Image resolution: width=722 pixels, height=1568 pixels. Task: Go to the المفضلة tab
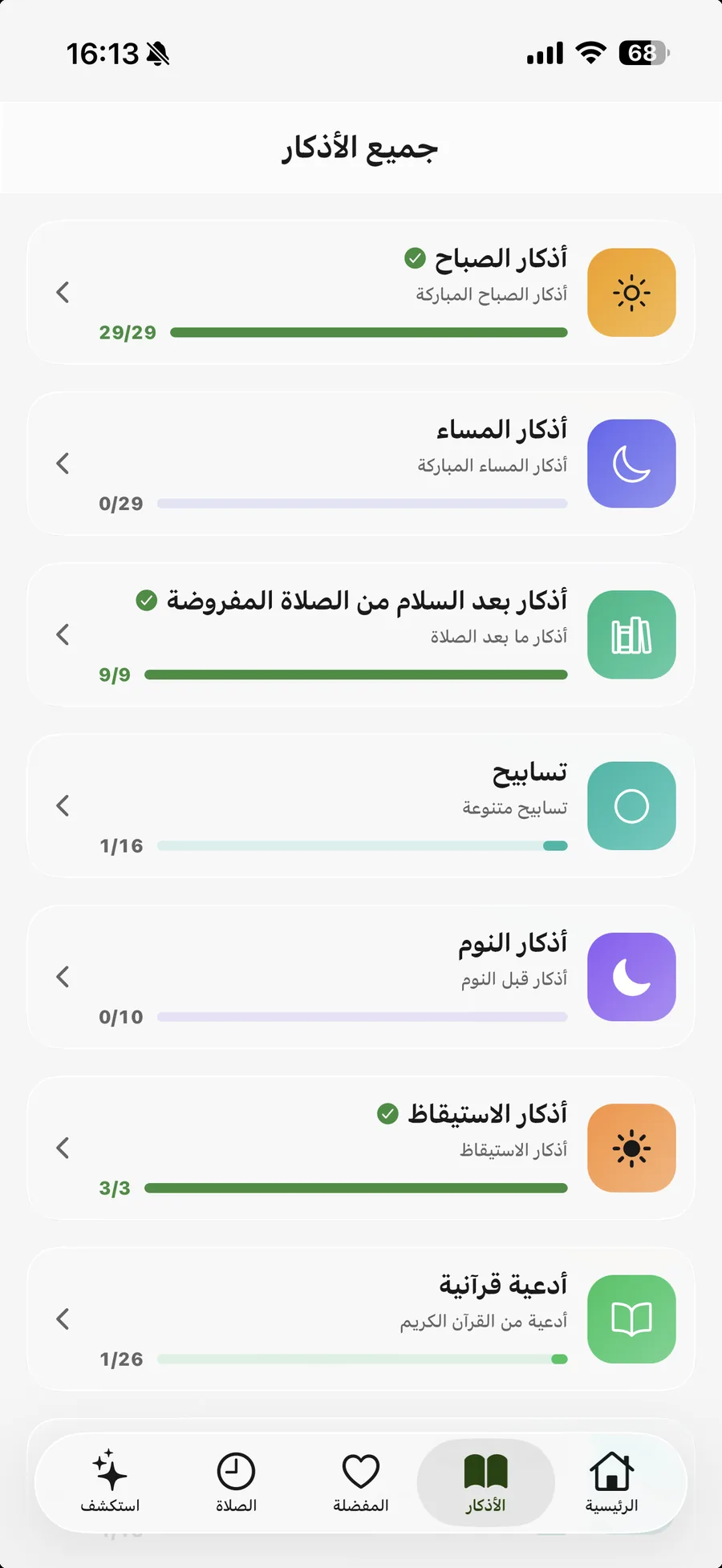click(x=361, y=1482)
